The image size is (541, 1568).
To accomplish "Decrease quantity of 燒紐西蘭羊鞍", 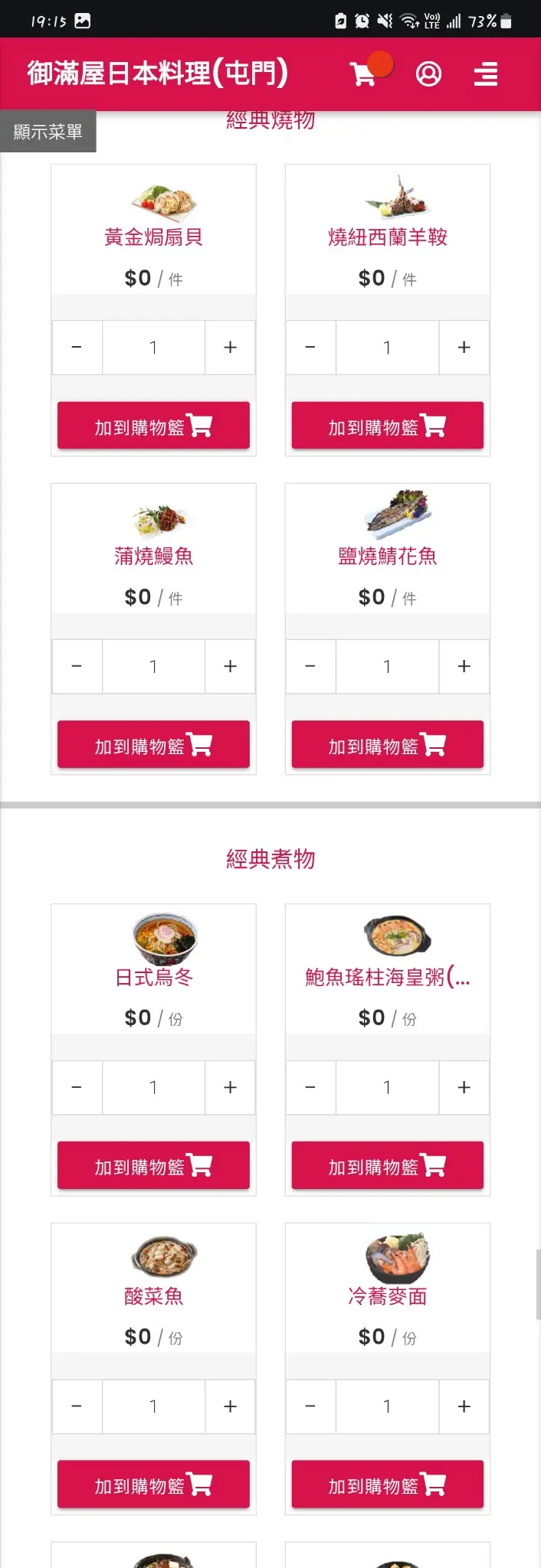I will pyautogui.click(x=310, y=348).
